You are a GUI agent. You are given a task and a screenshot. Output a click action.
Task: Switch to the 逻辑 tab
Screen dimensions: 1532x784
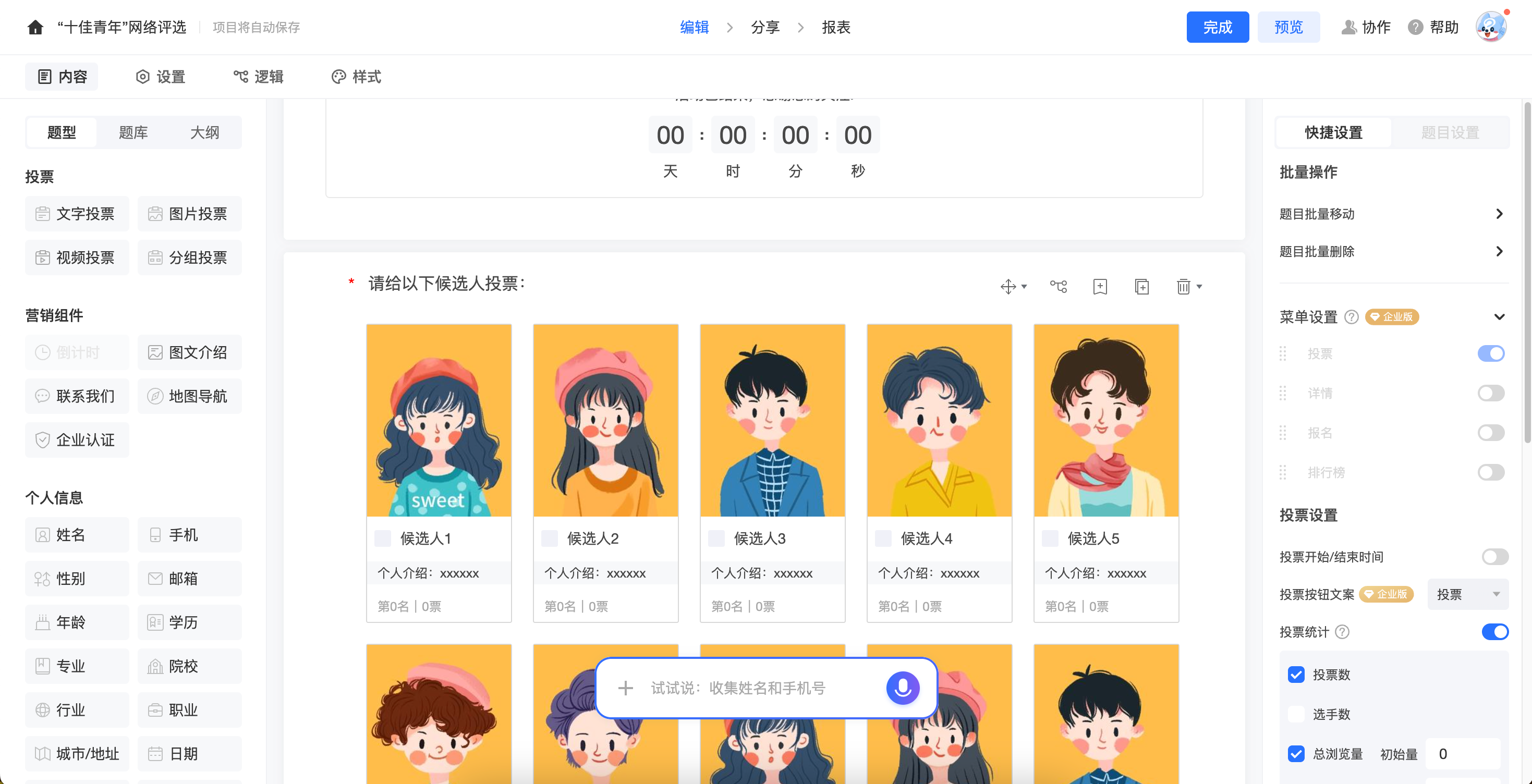[258, 77]
